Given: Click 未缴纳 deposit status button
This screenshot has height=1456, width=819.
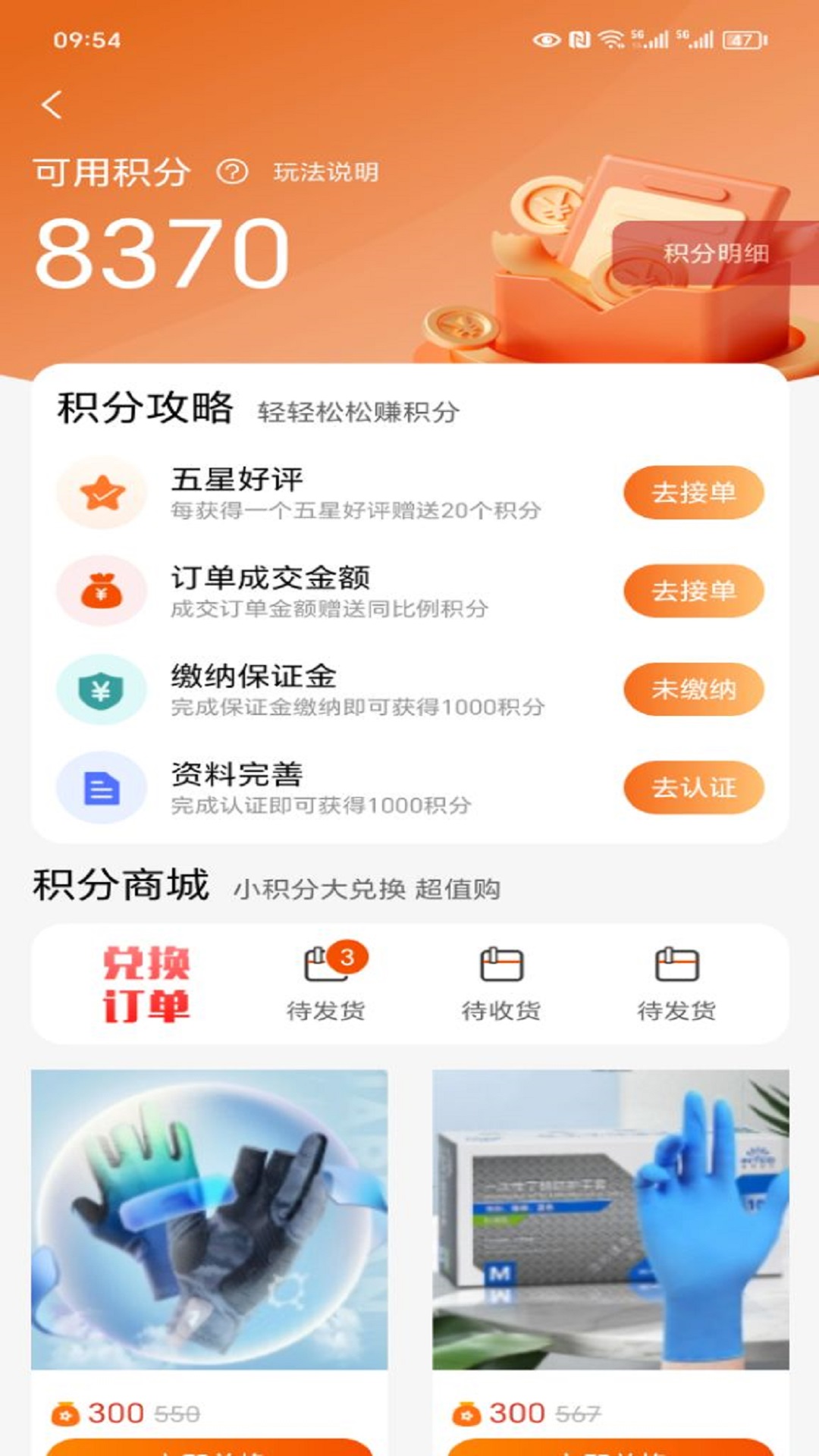Looking at the screenshot, I should 692,690.
